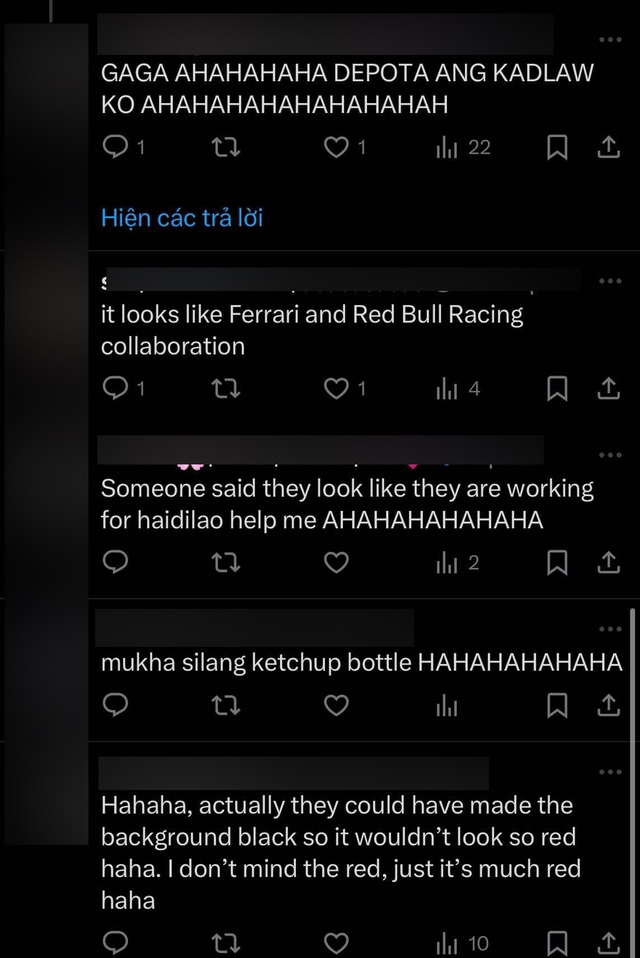Reply to the ketchup bottle comment
The width and height of the screenshot is (640, 958).
click(117, 706)
